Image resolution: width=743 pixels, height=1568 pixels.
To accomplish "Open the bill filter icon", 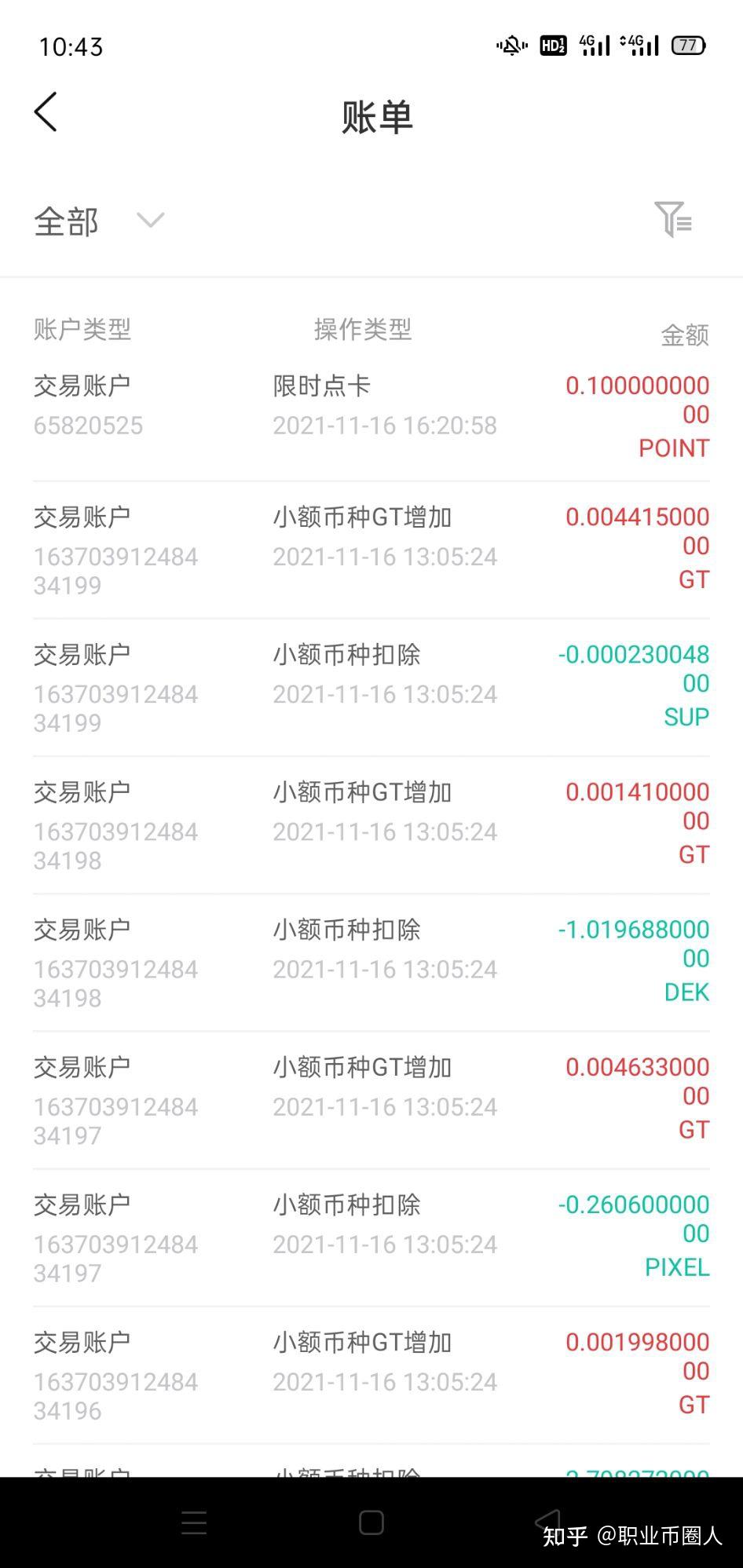I will click(x=673, y=219).
